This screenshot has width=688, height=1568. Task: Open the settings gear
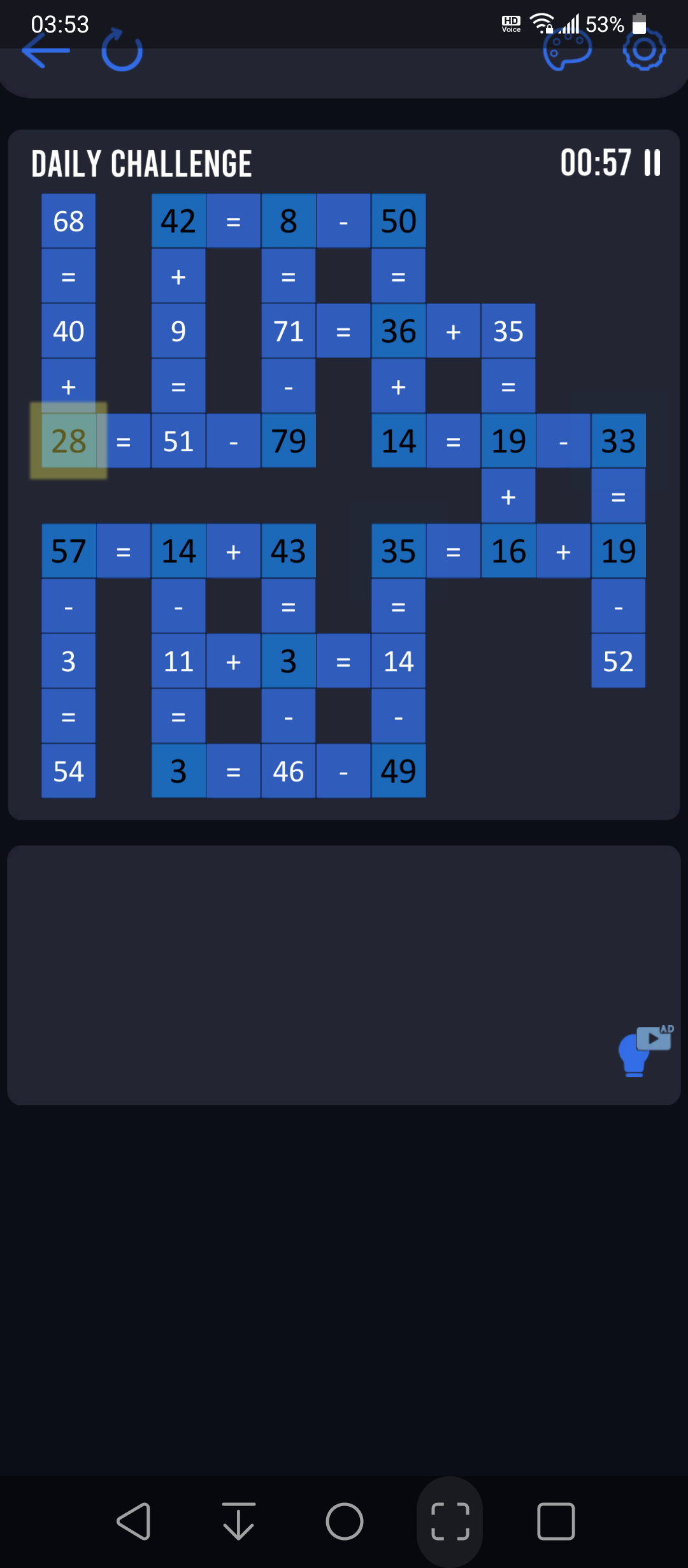[644, 50]
